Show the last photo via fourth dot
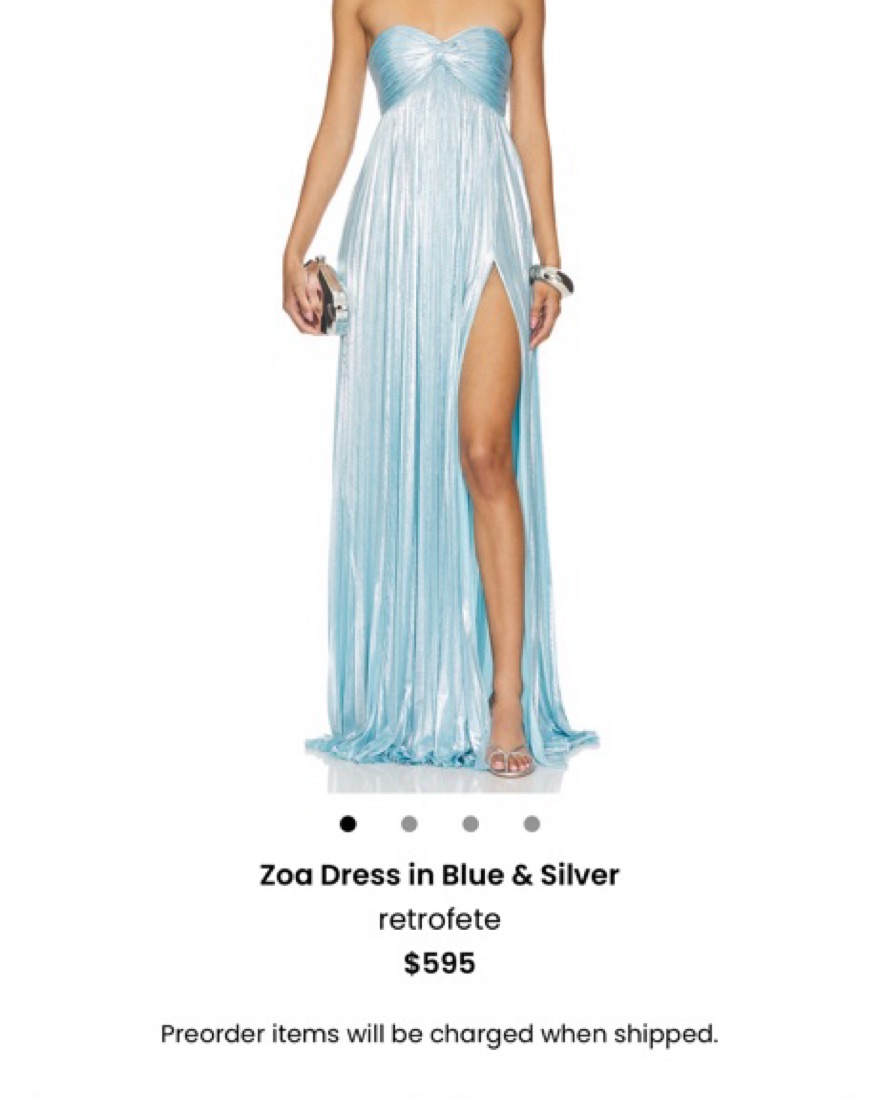This screenshot has width=880, height=1099. pyautogui.click(x=532, y=824)
